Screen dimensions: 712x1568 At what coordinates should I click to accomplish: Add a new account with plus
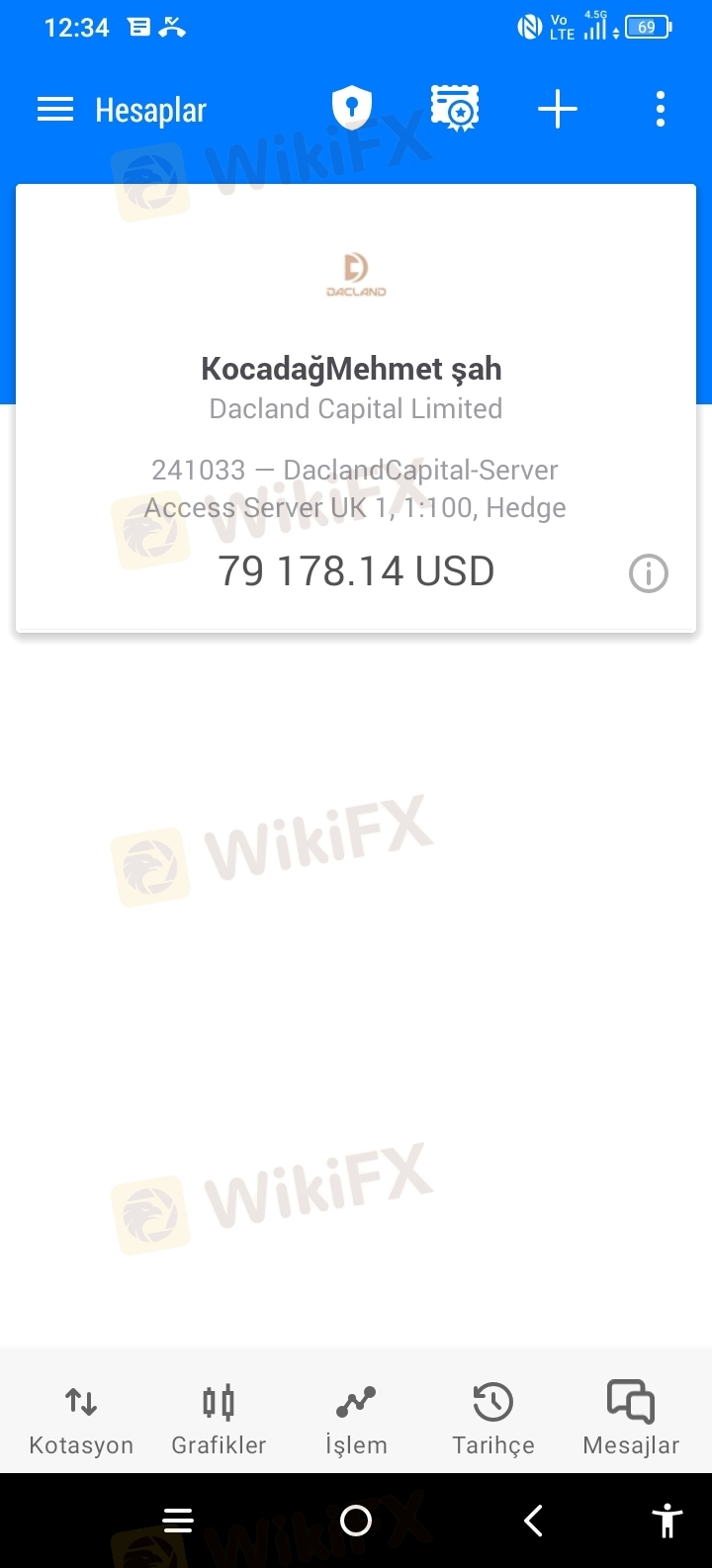tap(558, 109)
